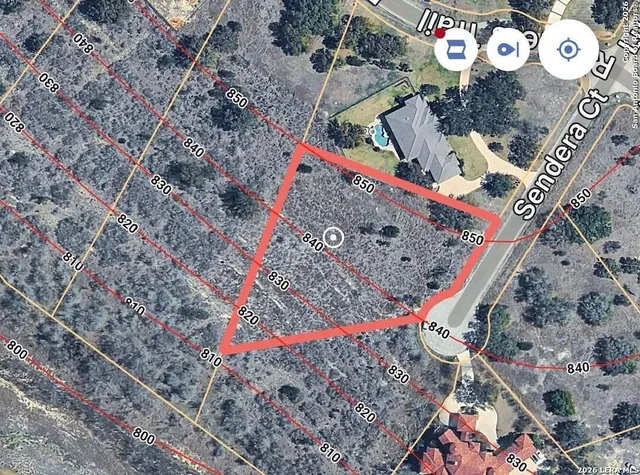Open the map layers button

coord(456,49)
